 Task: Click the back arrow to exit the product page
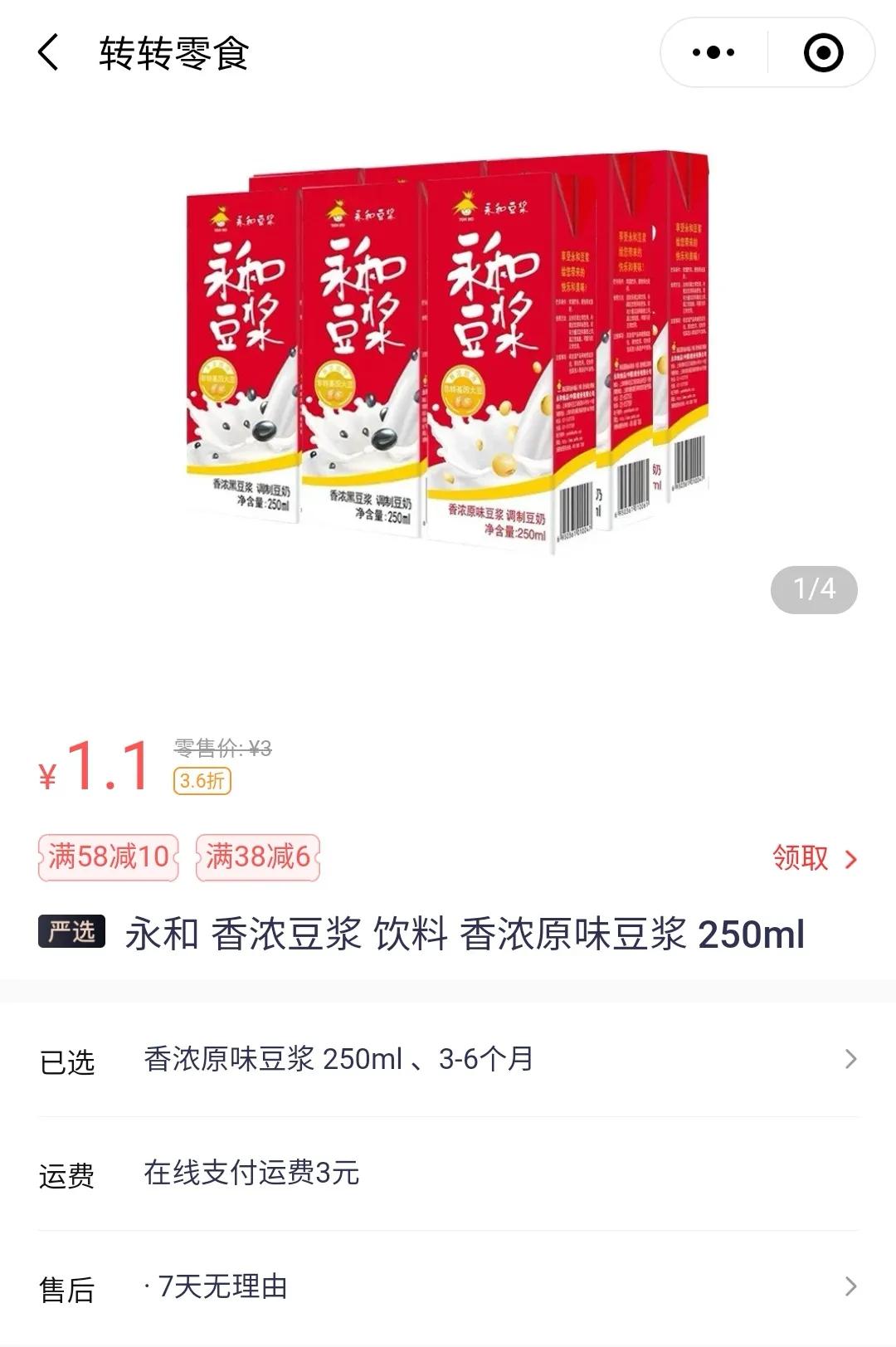tap(47, 52)
